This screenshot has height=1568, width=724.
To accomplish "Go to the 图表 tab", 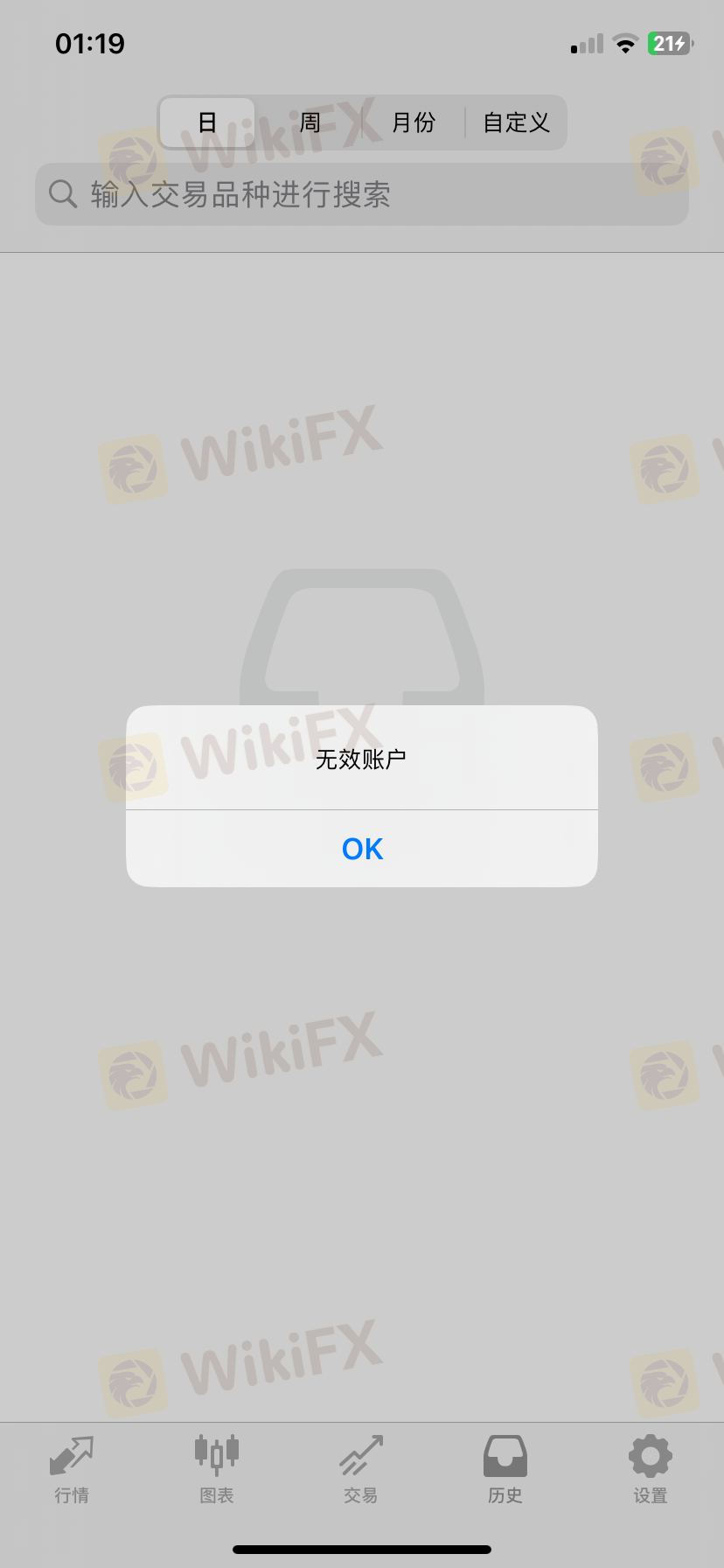I will coord(217,1470).
